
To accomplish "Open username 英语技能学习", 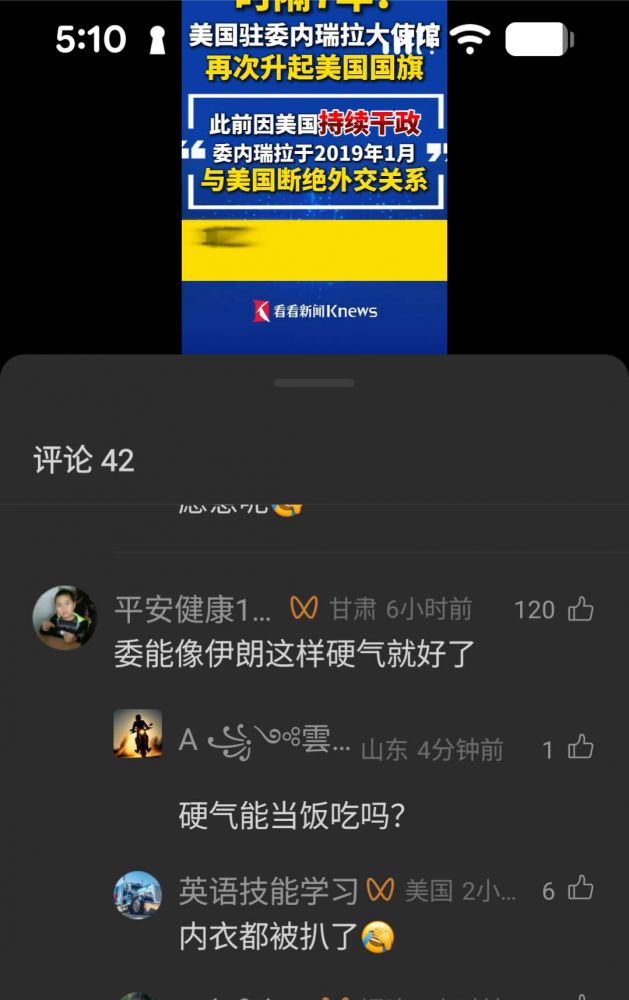I will 268,890.
